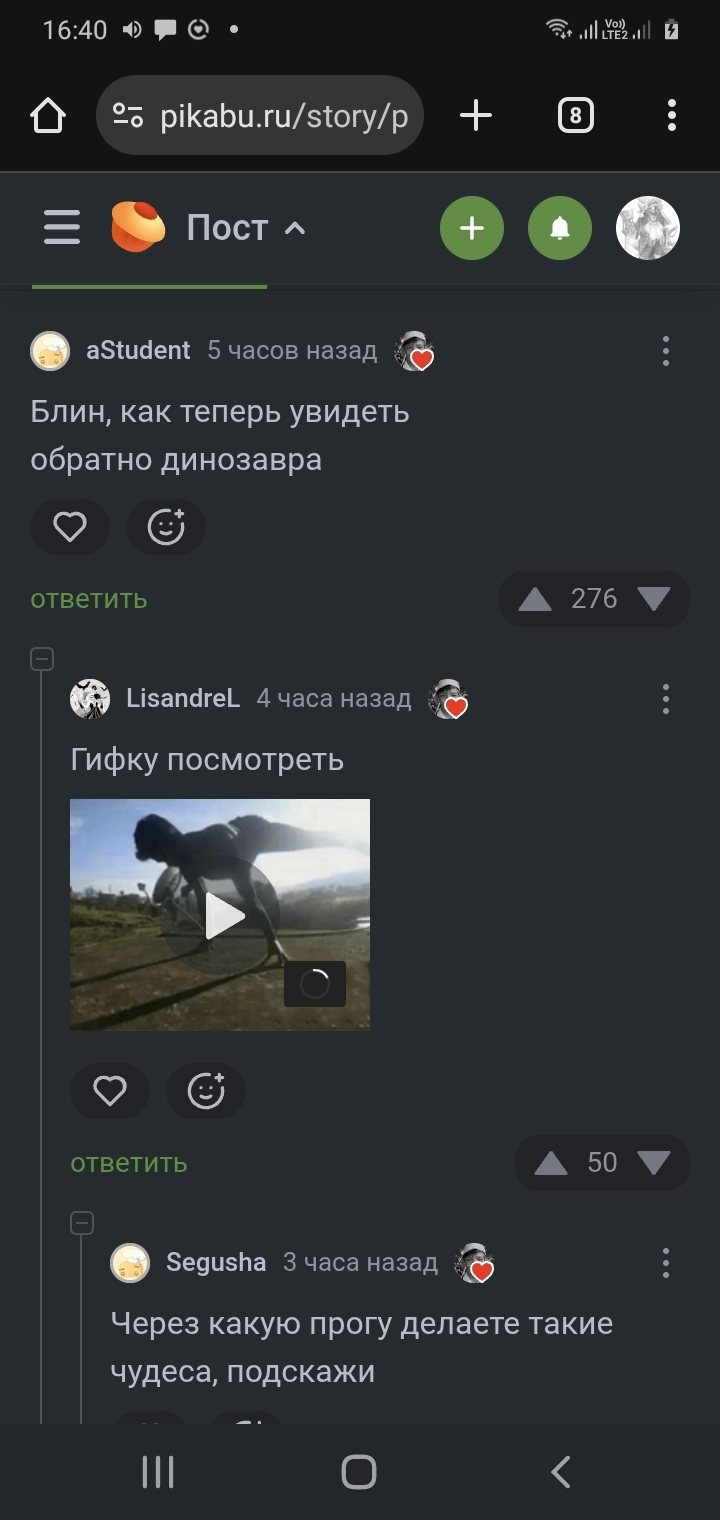Reply to aStudent's comment
This screenshot has height=1520, width=720.
click(89, 599)
